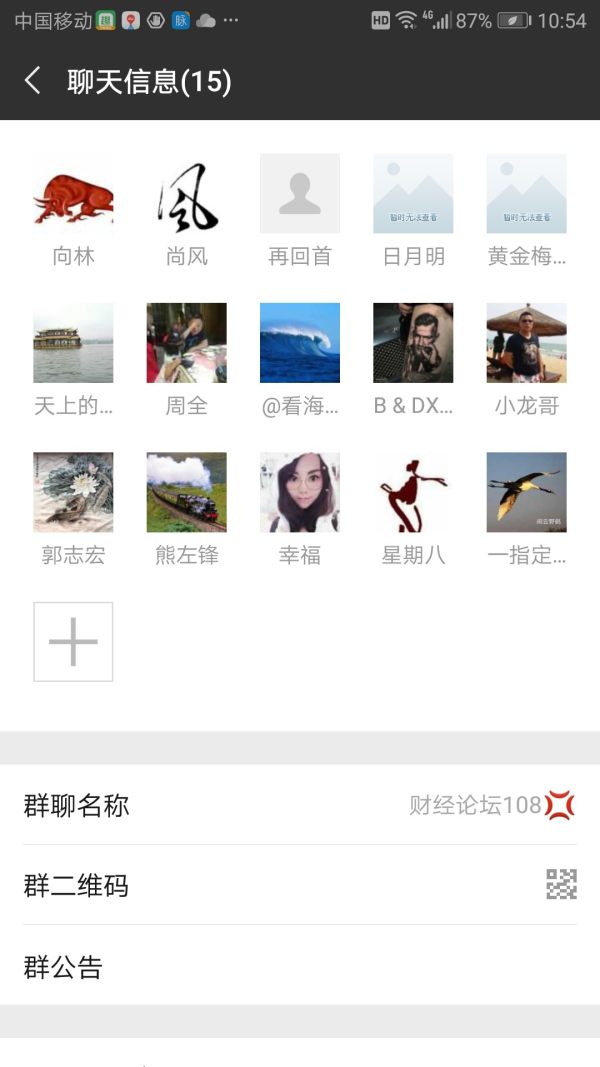The image size is (600, 1067).
Task: Open the 群聊名称 row
Action: [x=300, y=805]
